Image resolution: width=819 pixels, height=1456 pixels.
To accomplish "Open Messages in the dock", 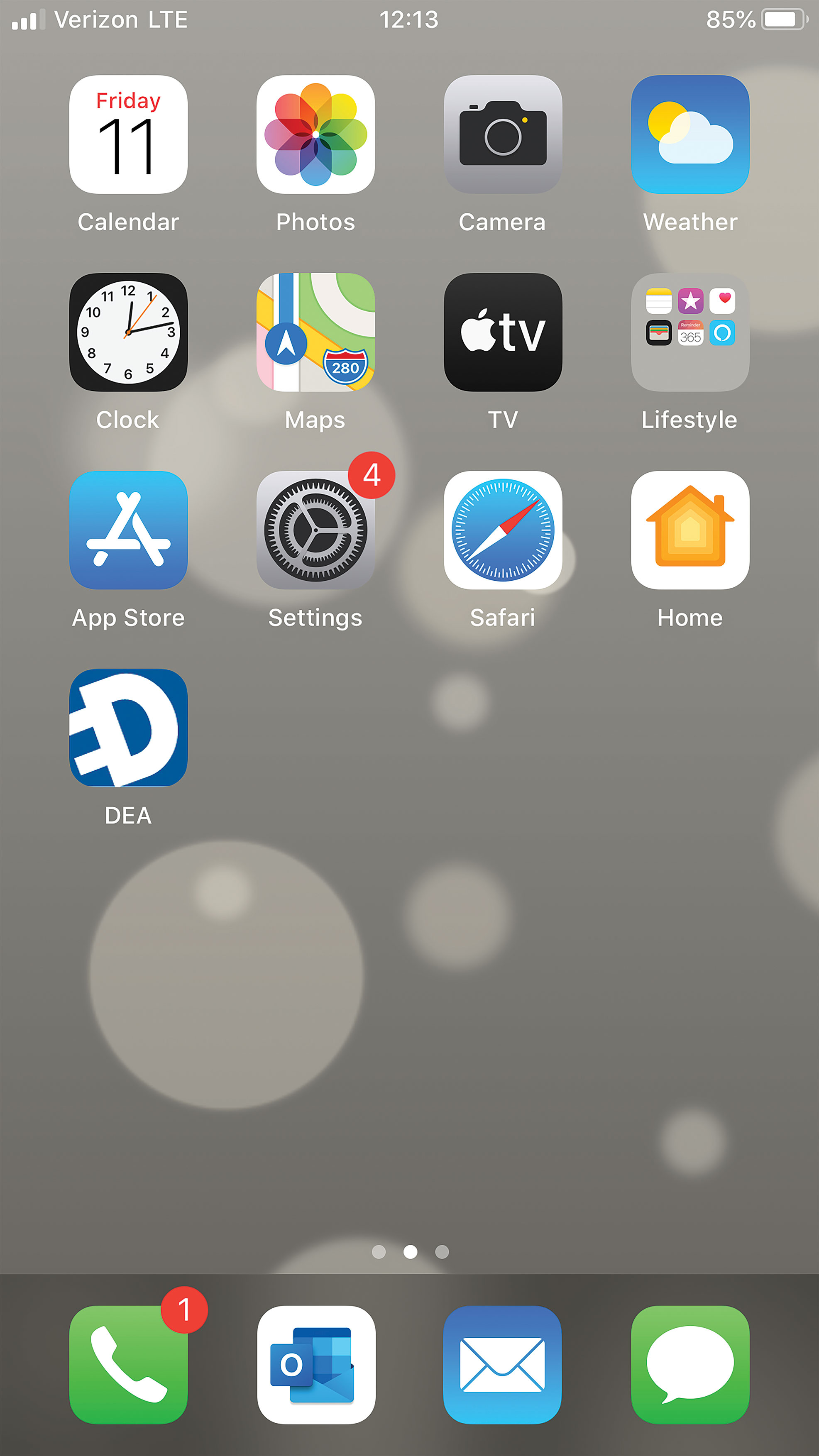I will click(x=689, y=1364).
